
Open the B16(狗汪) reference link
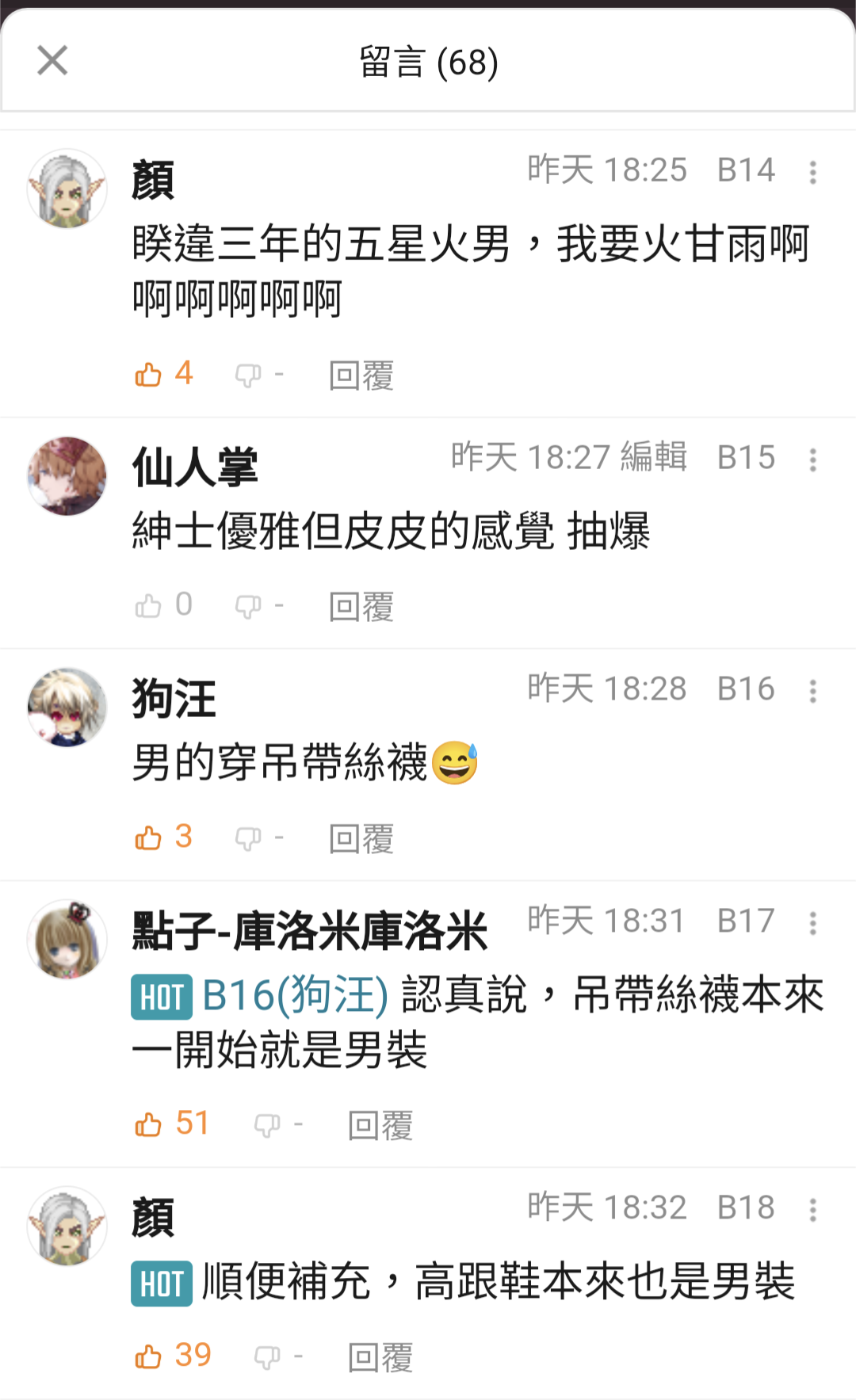pos(295,995)
